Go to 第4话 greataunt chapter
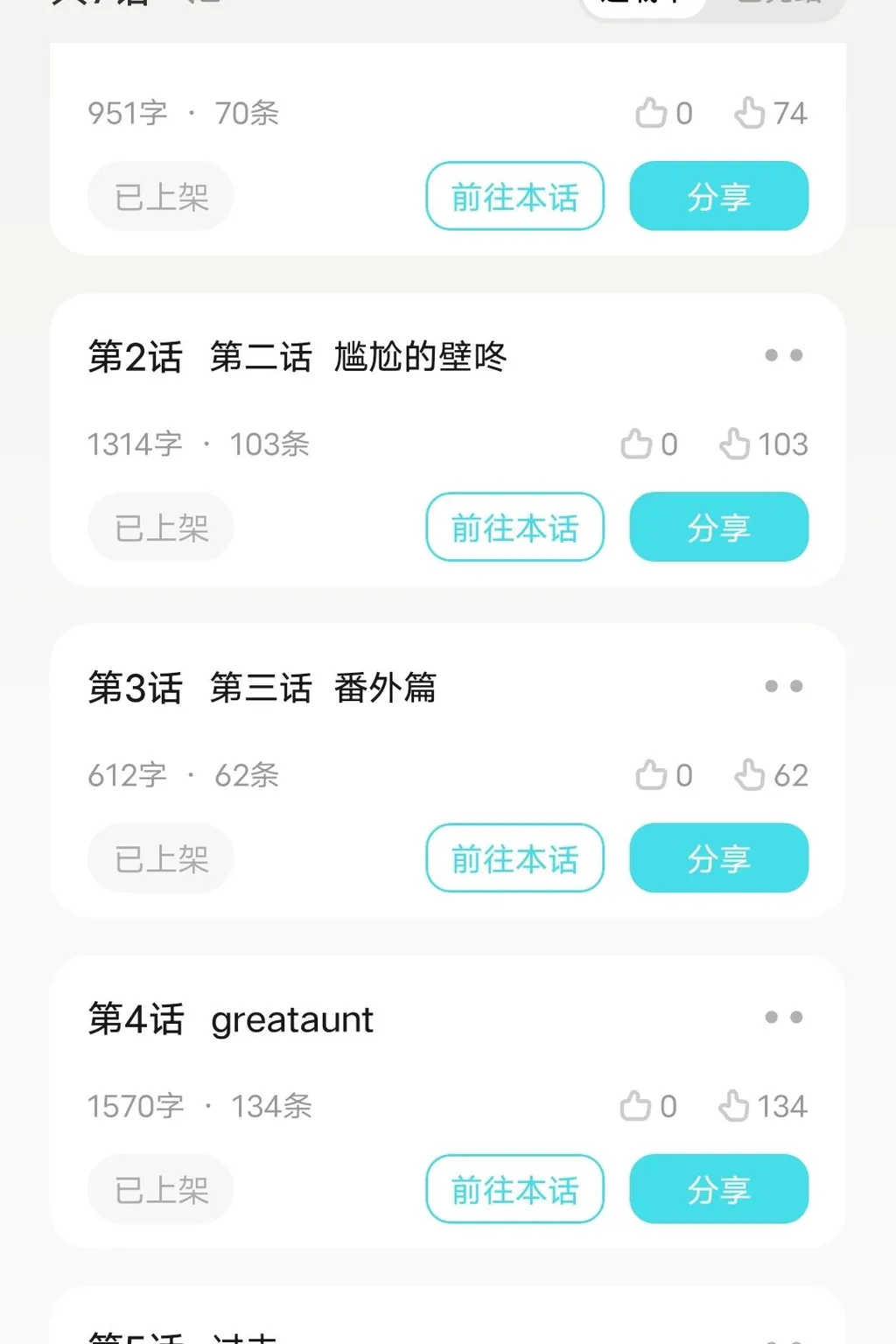 coord(514,1189)
